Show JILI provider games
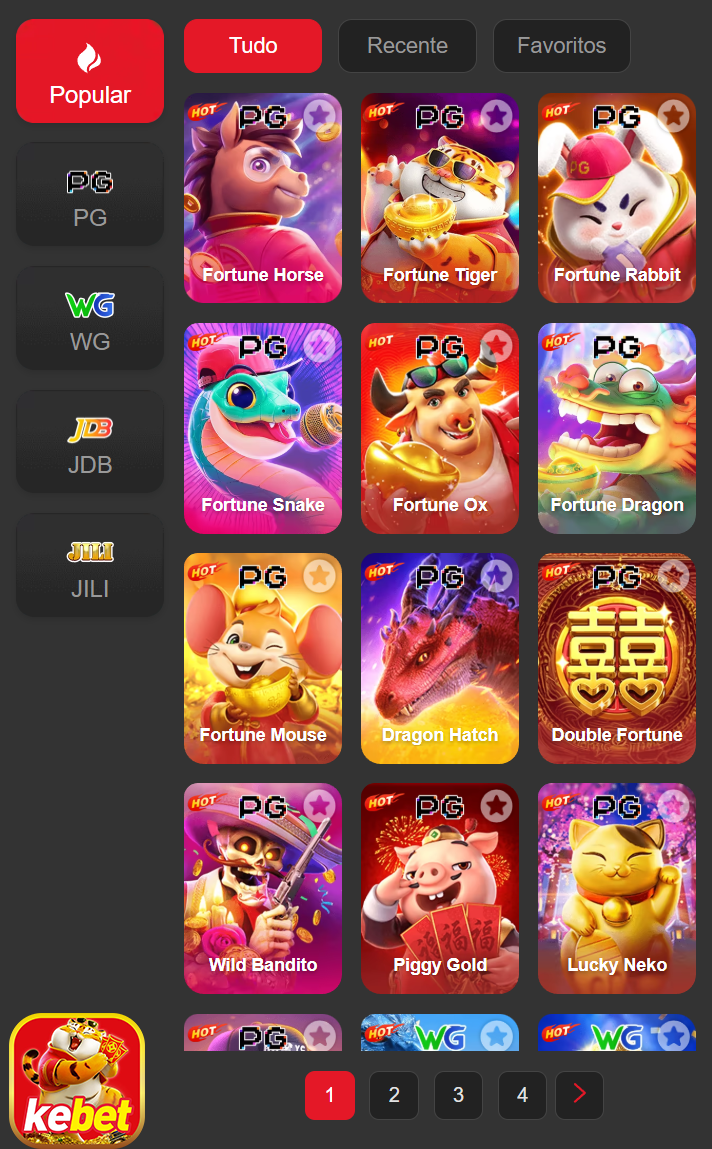The height and width of the screenshot is (1149, 712). (x=90, y=565)
